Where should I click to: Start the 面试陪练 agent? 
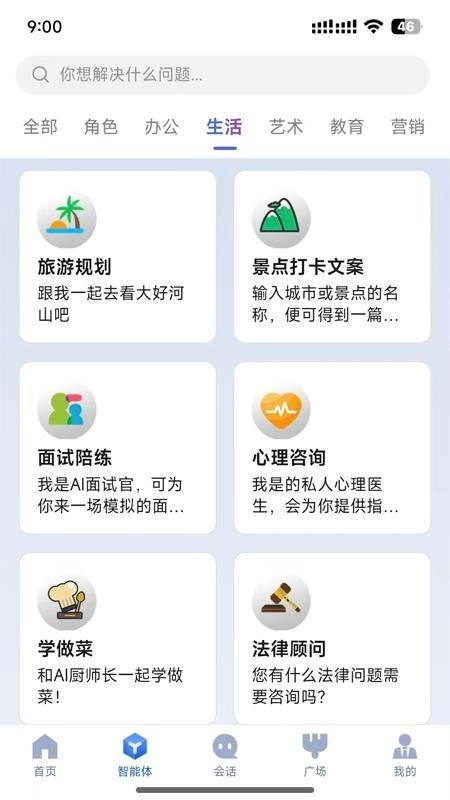click(118, 448)
